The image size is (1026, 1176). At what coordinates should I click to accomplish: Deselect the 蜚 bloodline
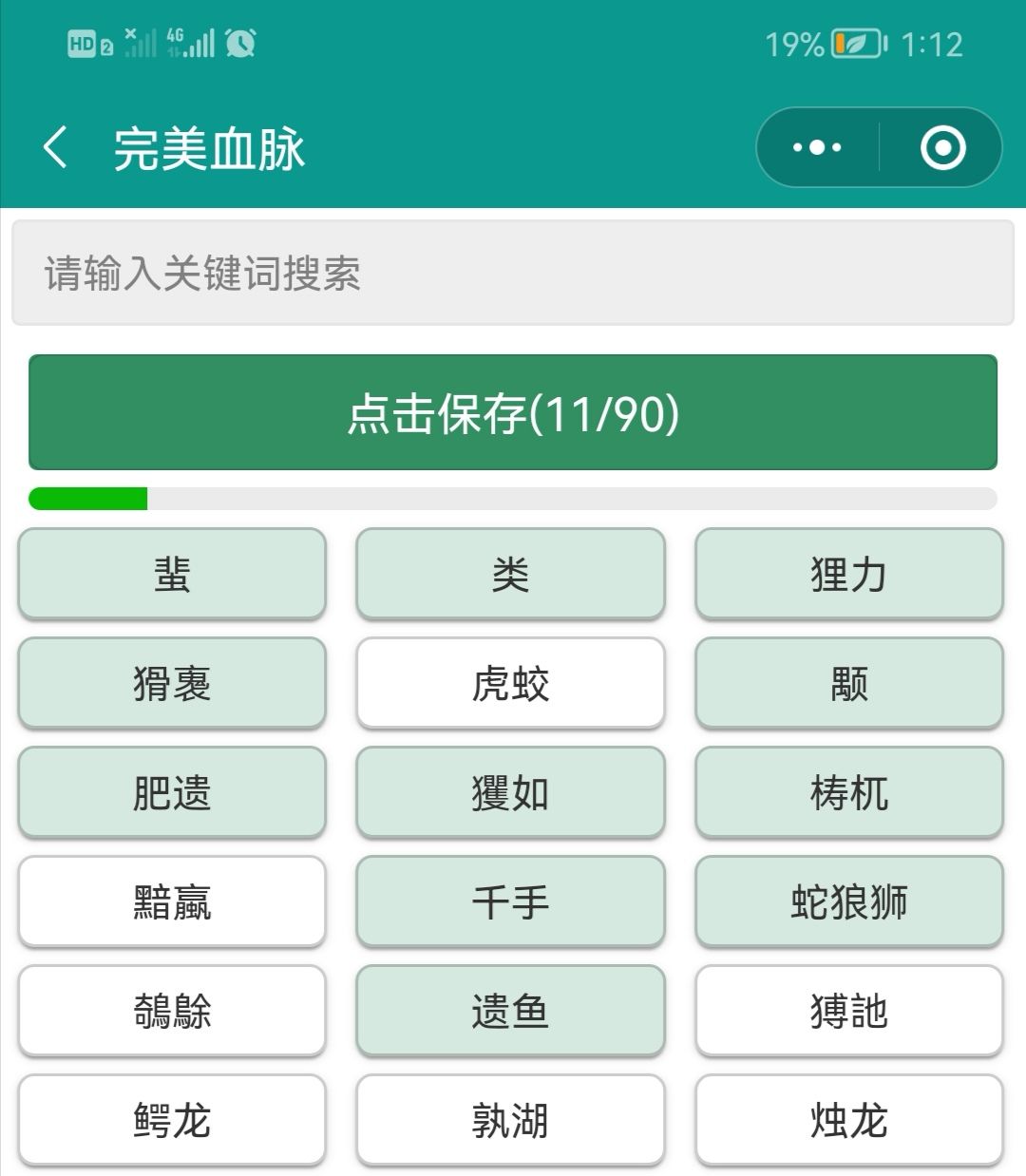171,574
